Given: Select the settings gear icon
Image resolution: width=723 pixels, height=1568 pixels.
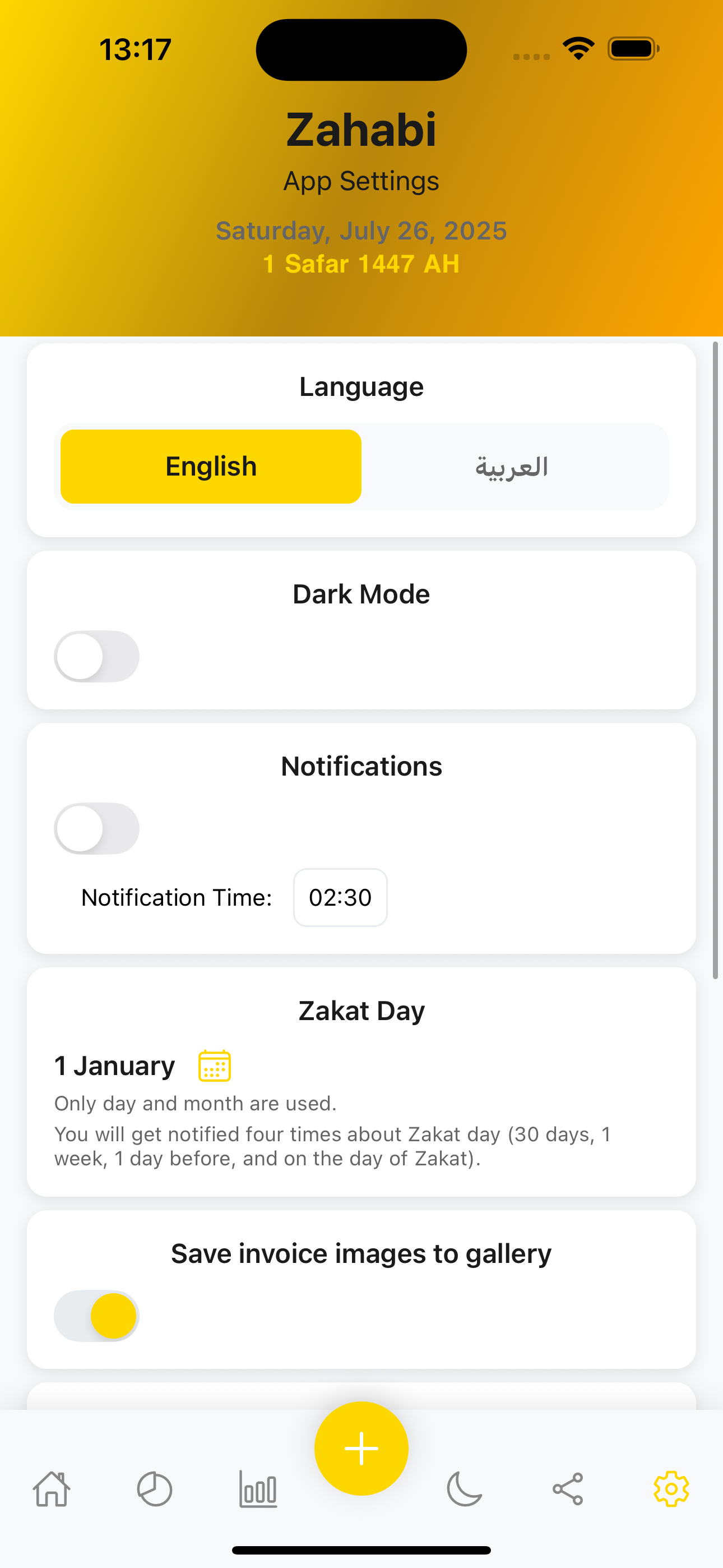Looking at the screenshot, I should (671, 1490).
